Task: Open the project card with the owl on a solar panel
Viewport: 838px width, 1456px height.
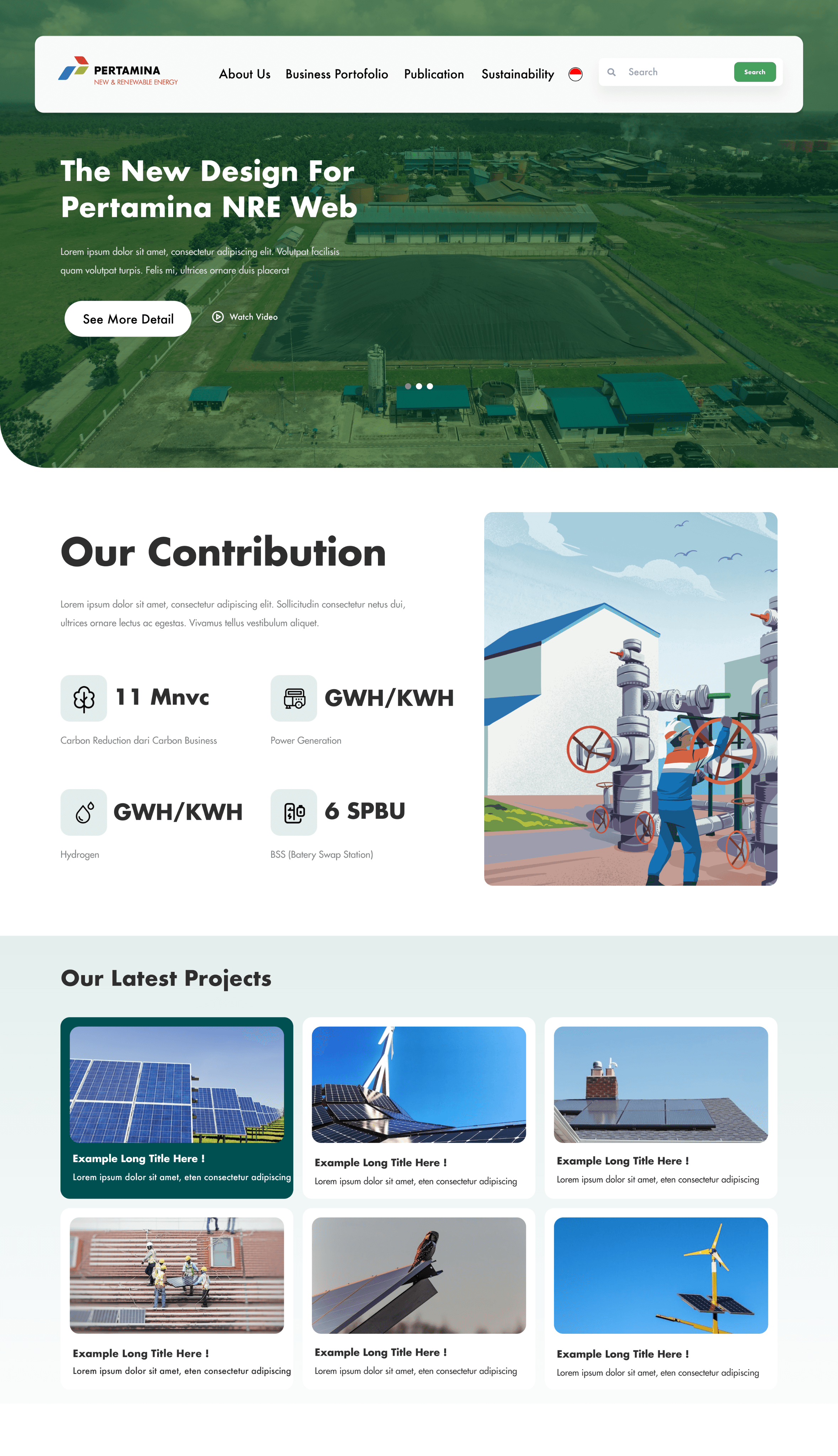Action: coord(418,1299)
